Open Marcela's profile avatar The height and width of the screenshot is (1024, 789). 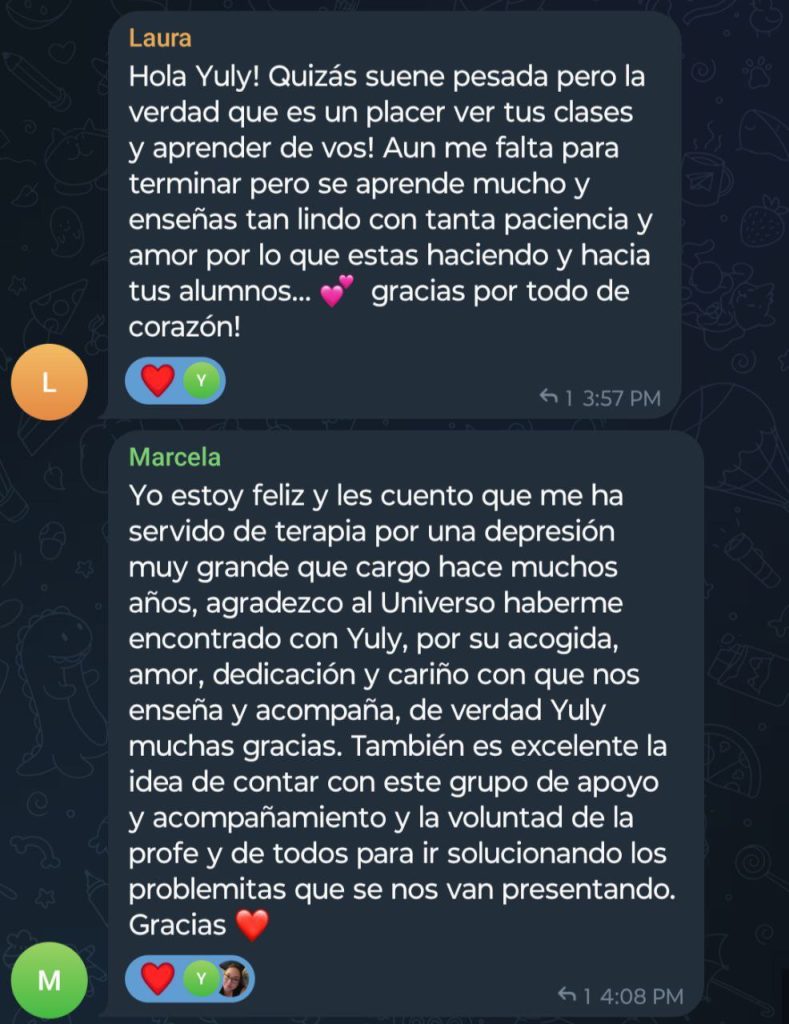49,980
